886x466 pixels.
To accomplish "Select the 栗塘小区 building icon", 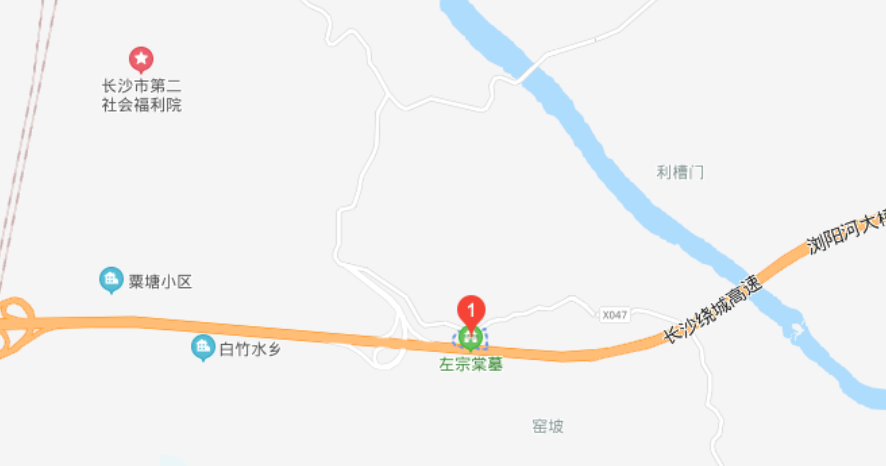I will pos(111,281).
